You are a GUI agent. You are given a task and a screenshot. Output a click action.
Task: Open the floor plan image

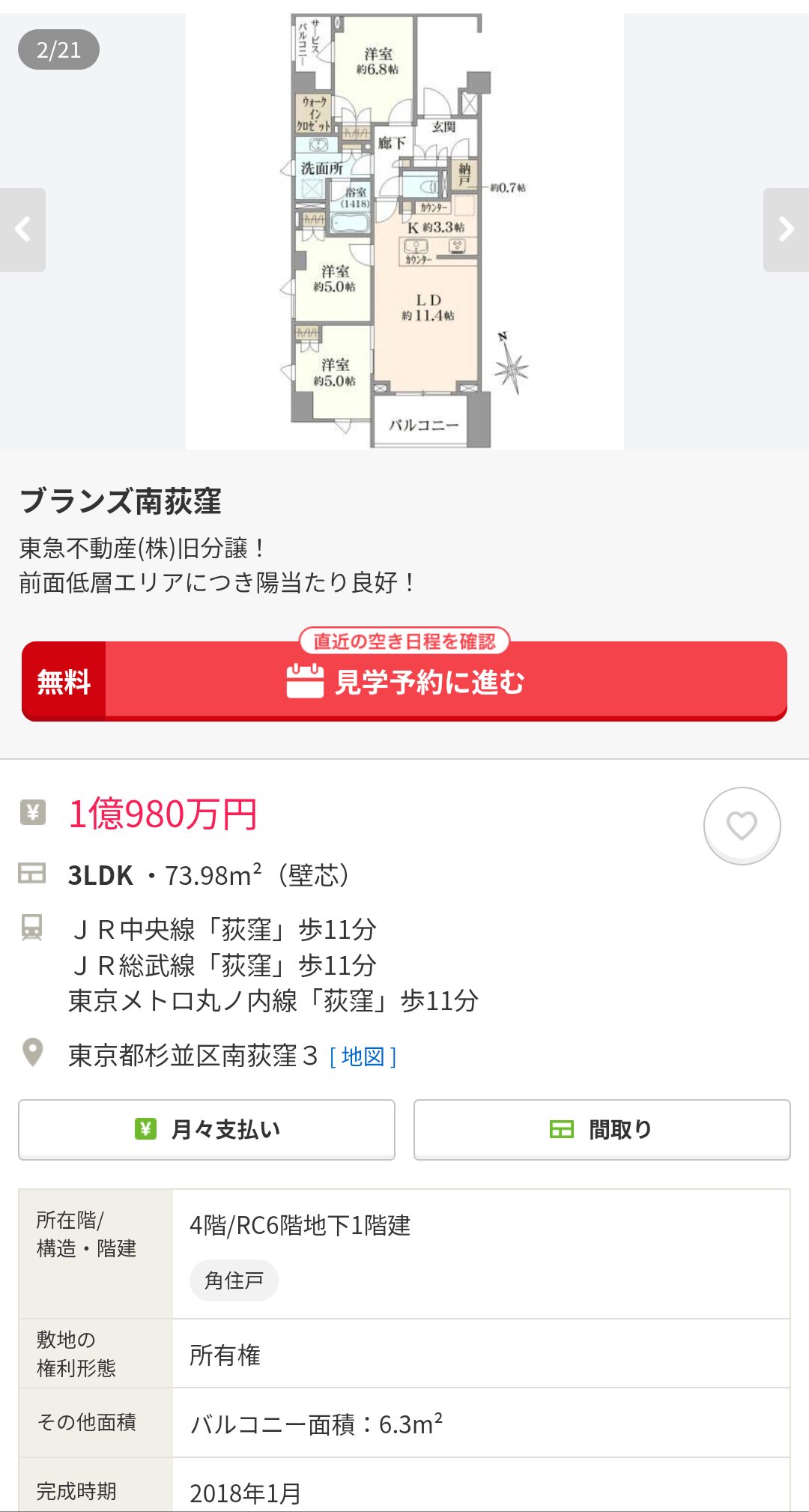(x=404, y=231)
